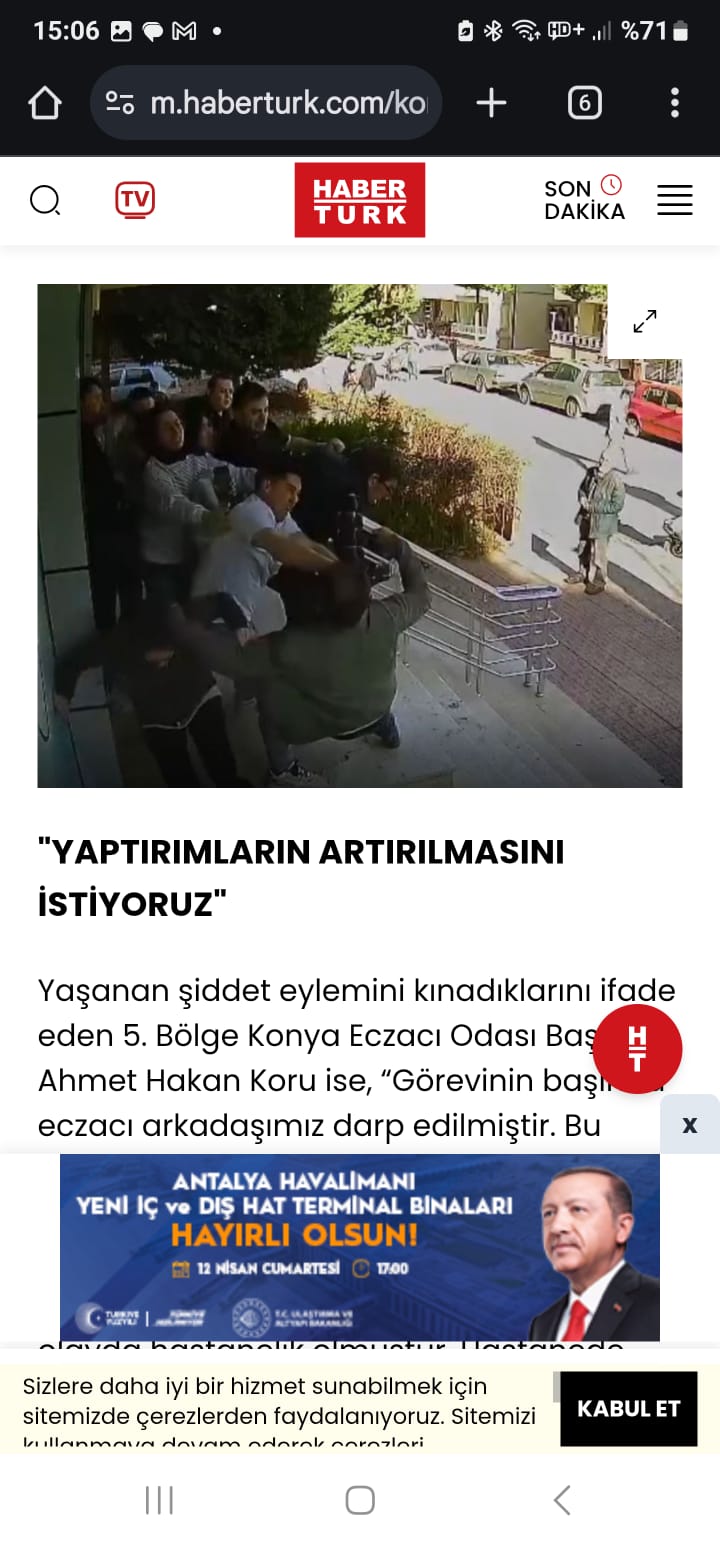The image size is (720, 1544).
Task: Open a new browser tab
Action: 491,102
